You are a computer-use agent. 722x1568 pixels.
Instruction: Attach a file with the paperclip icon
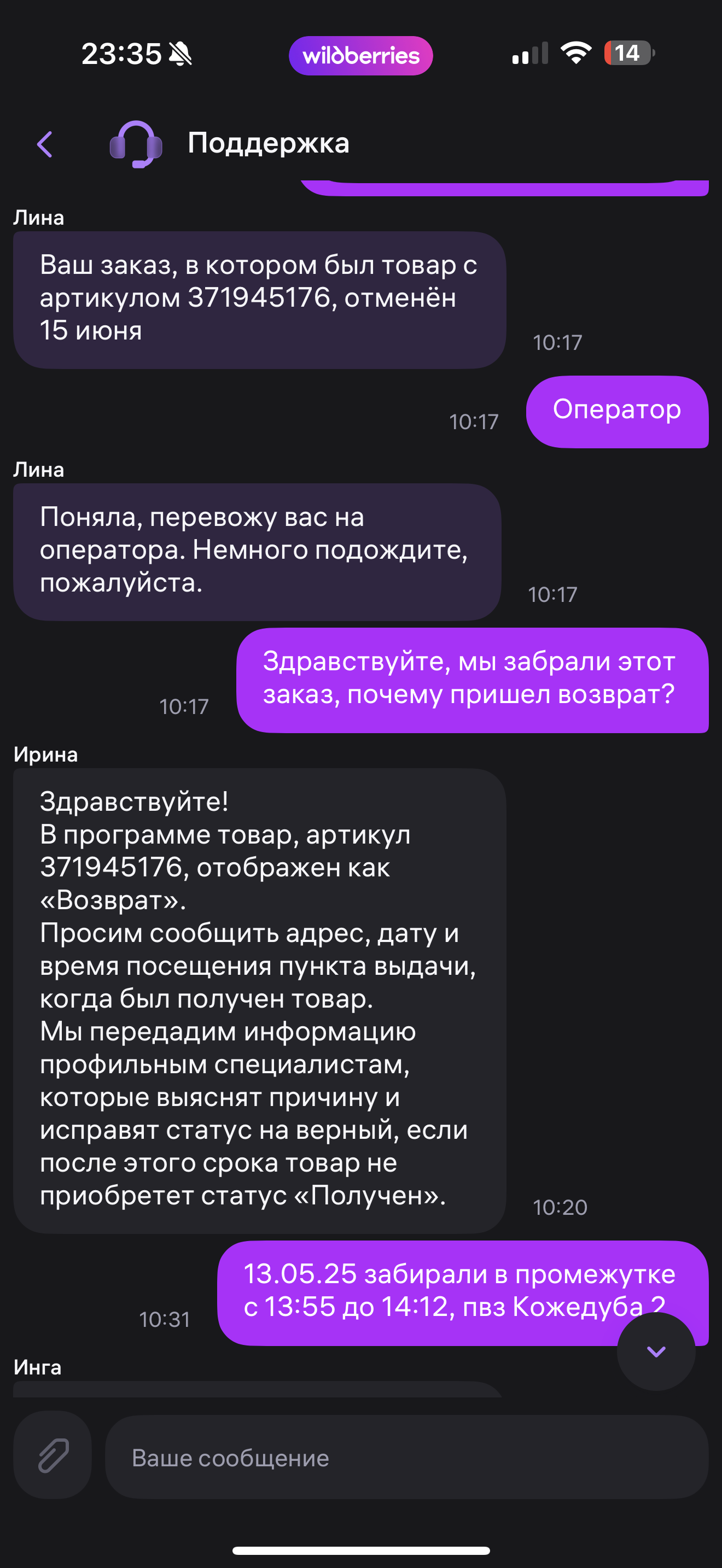53,1456
